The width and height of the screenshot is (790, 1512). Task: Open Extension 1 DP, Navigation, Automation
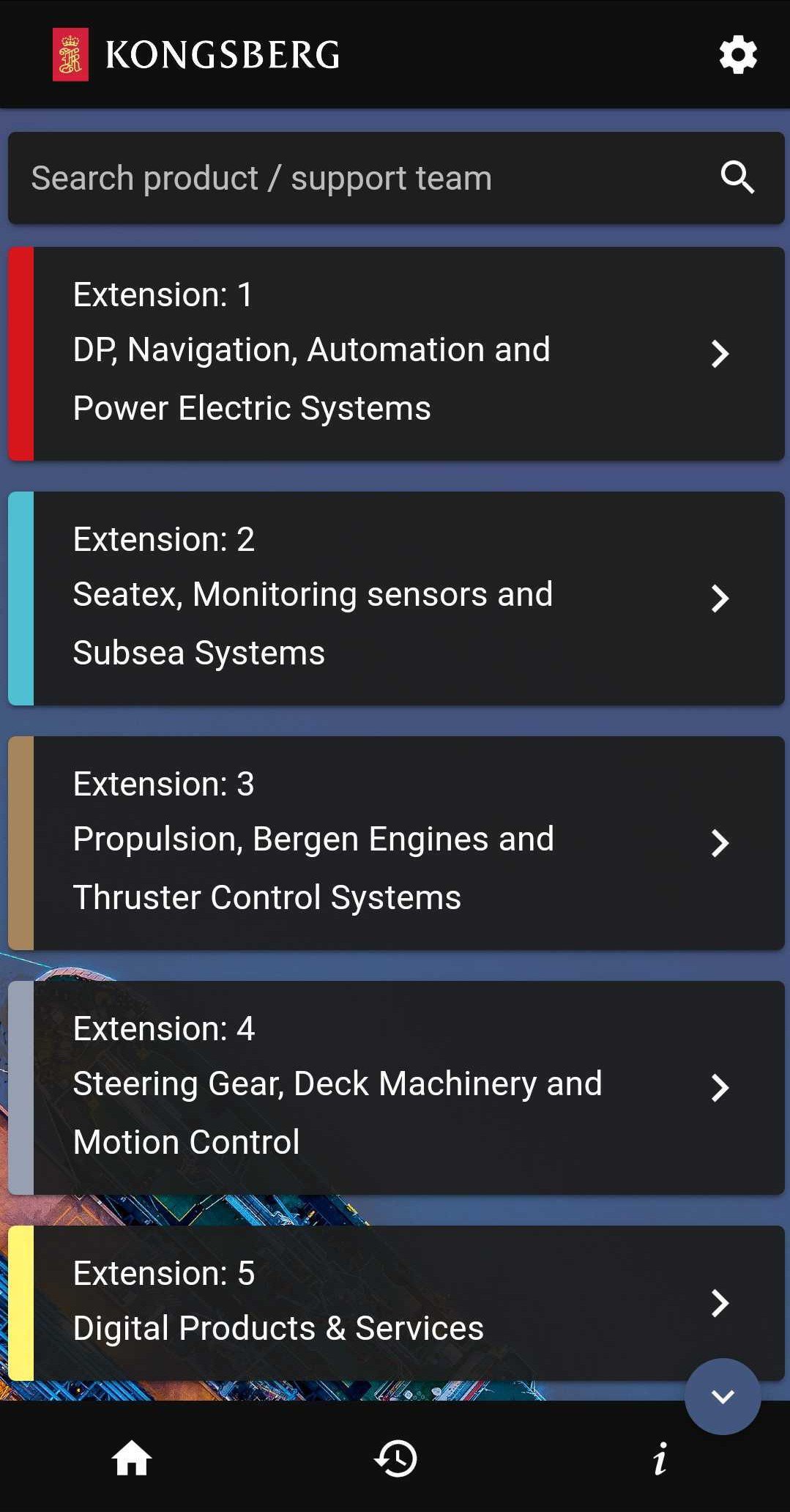click(395, 354)
